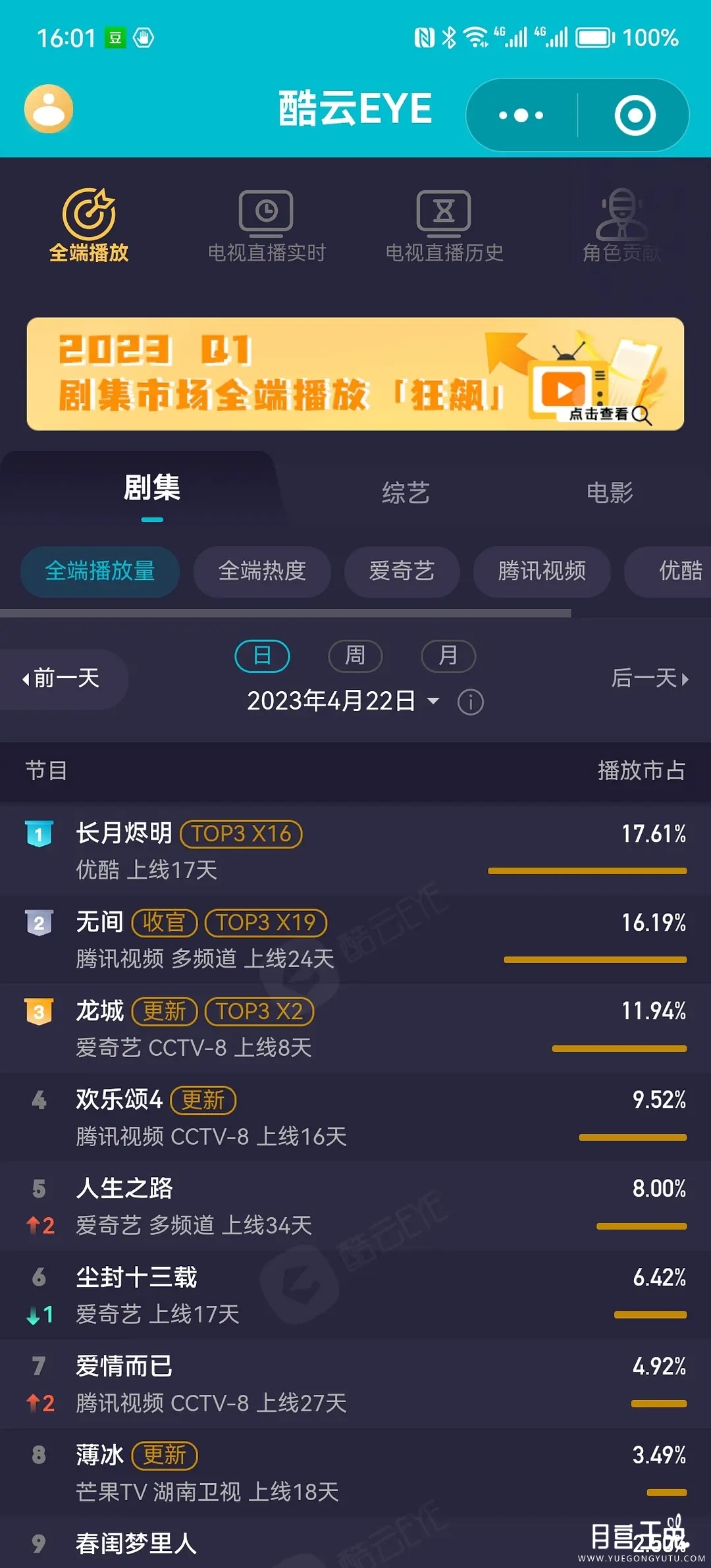Filter the ranking by 爱奇艺

(402, 571)
